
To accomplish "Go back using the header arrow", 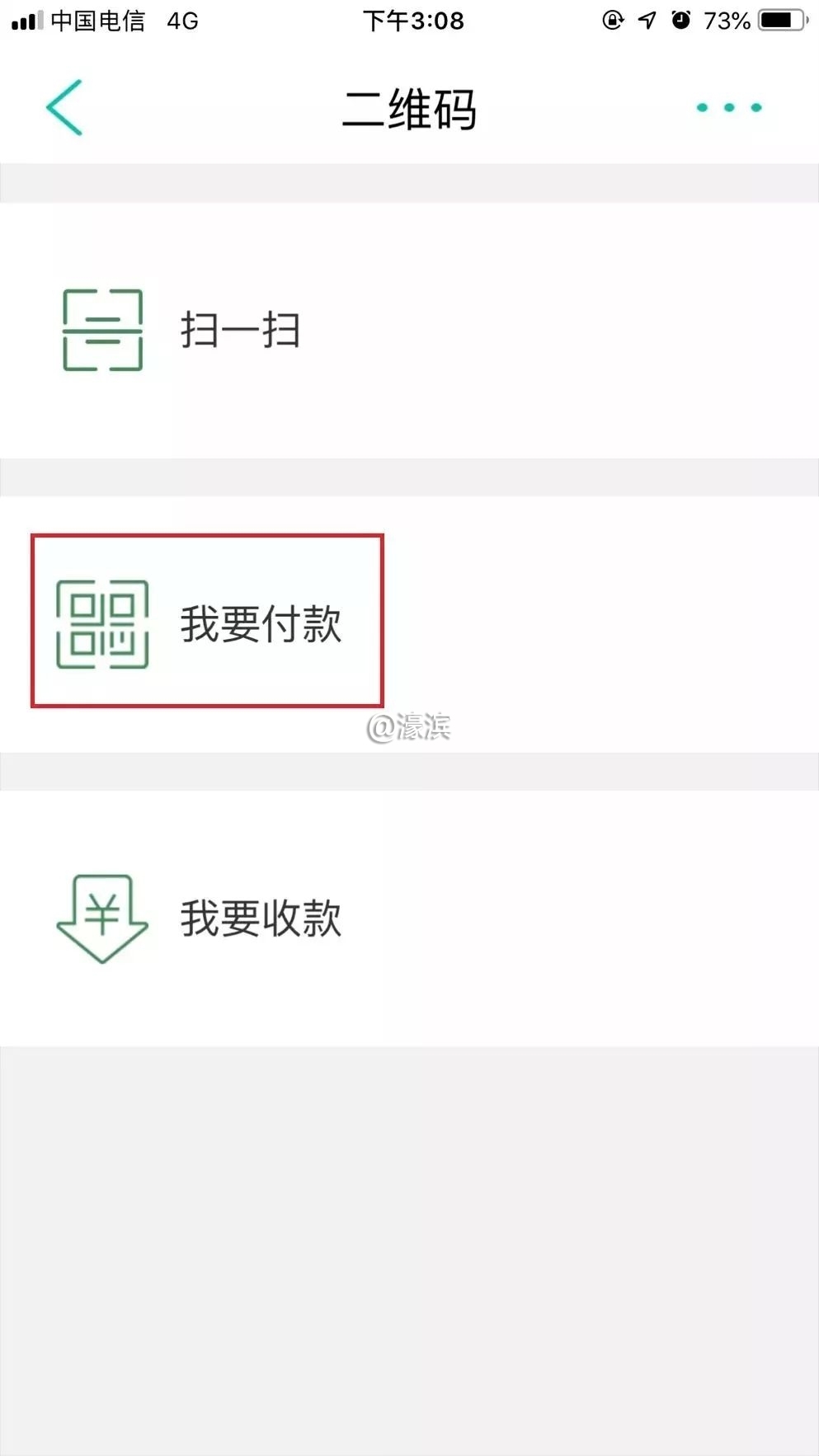I will click(x=64, y=107).
